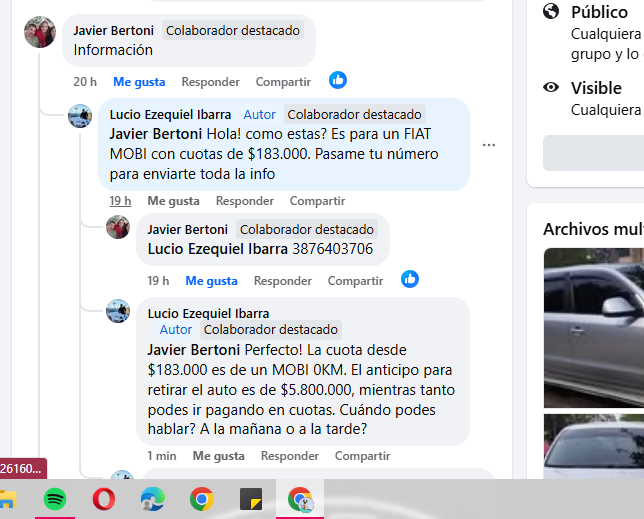Viewport: 644px width, 519px height.
Task: Open the 19 h timestamp on Lucio's comment
Action: tap(120, 201)
